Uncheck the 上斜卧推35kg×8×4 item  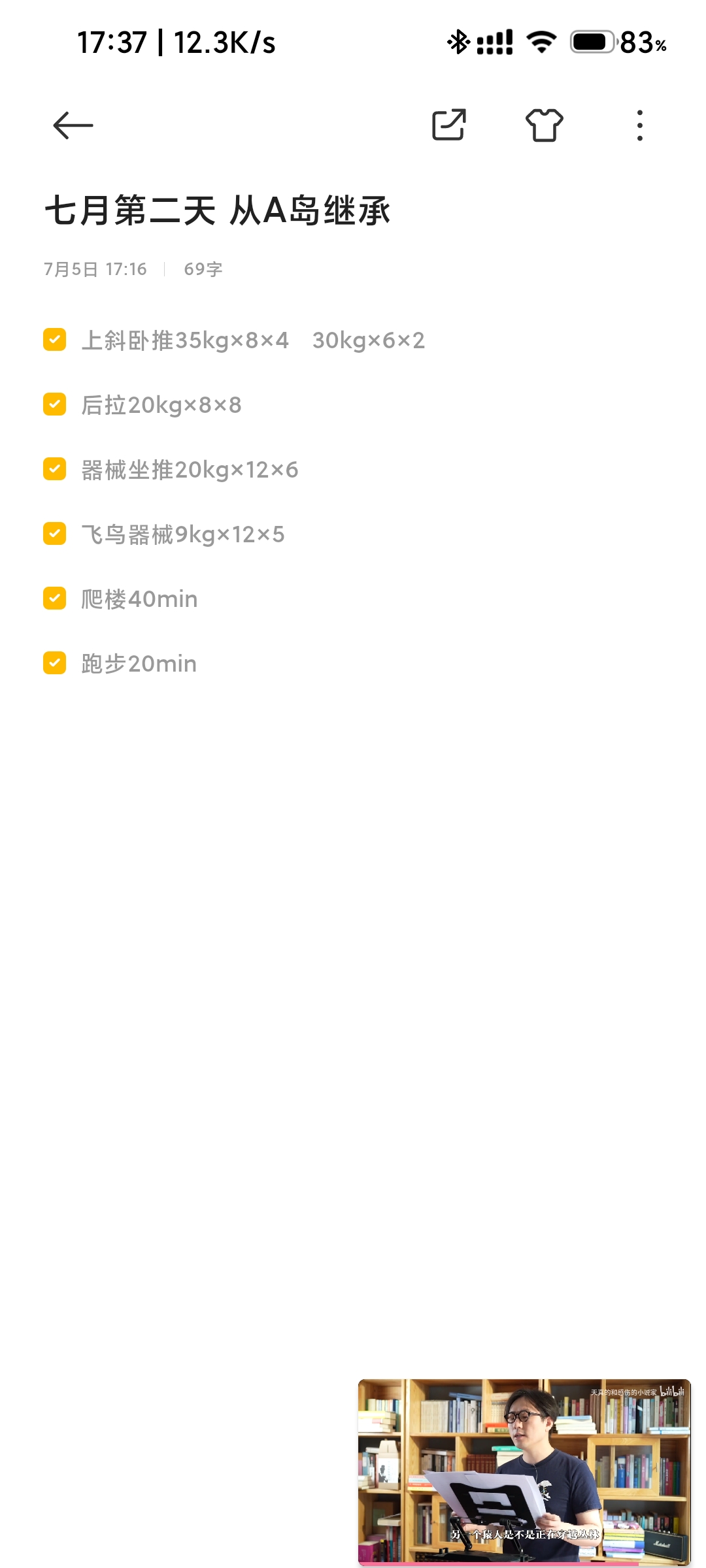click(x=55, y=340)
